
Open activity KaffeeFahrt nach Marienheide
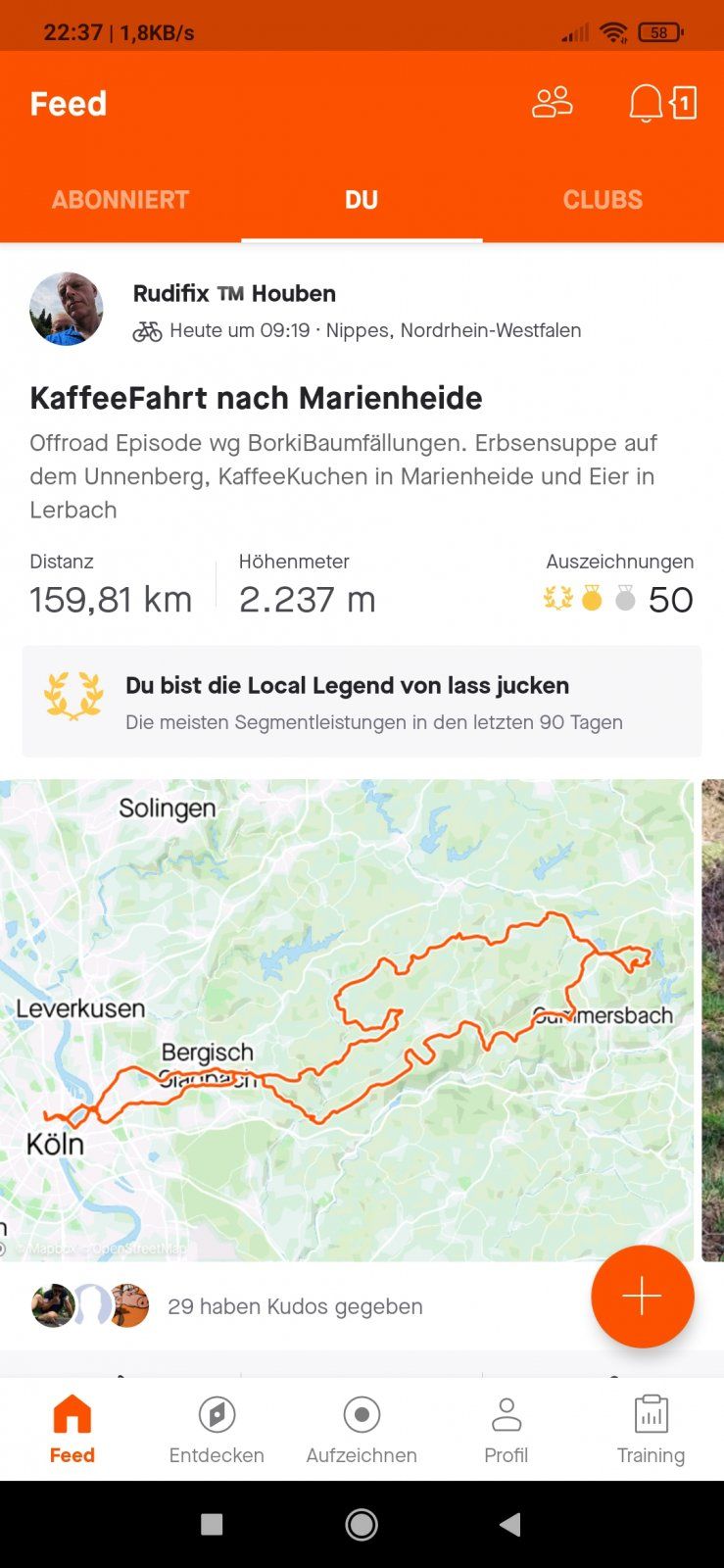pos(256,398)
